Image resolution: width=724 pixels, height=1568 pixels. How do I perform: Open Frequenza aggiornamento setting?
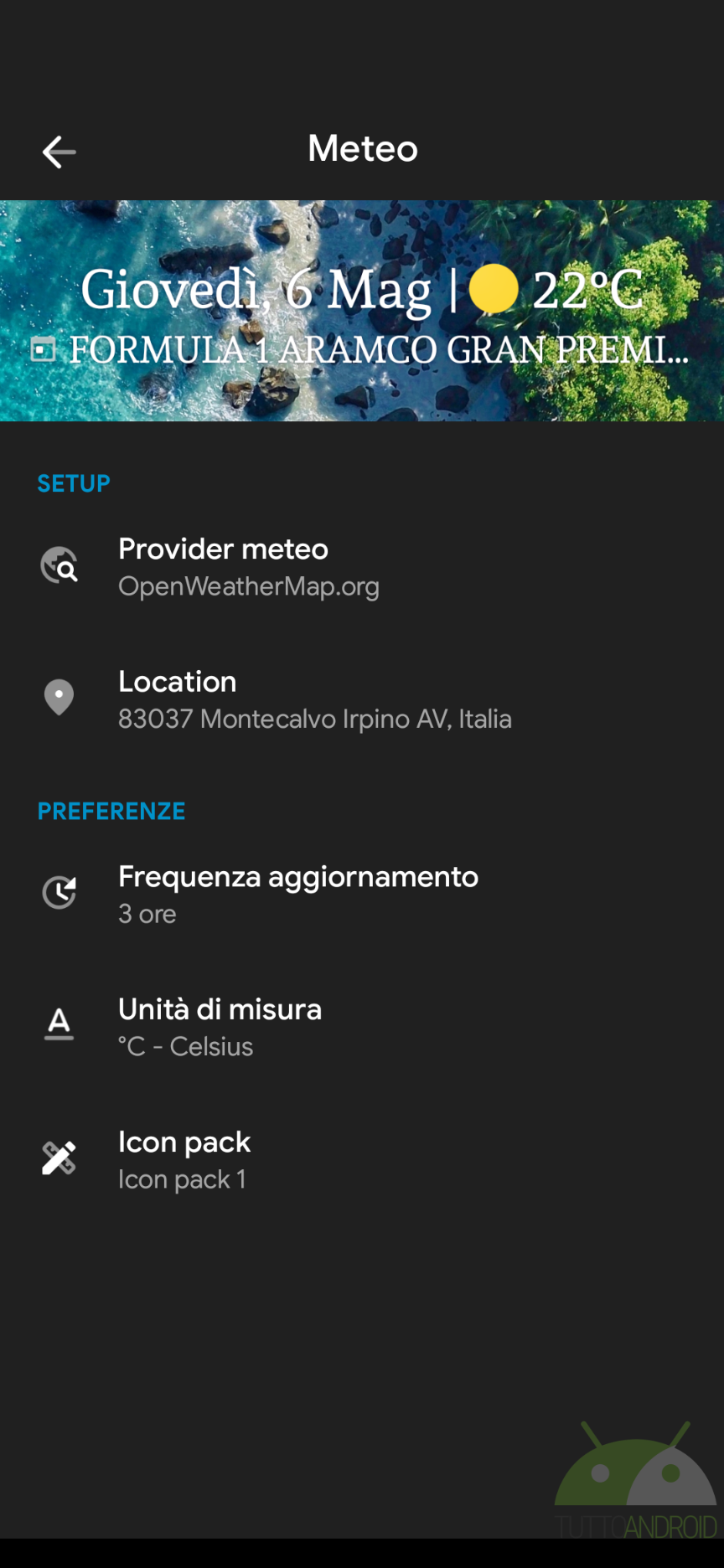coord(362,895)
